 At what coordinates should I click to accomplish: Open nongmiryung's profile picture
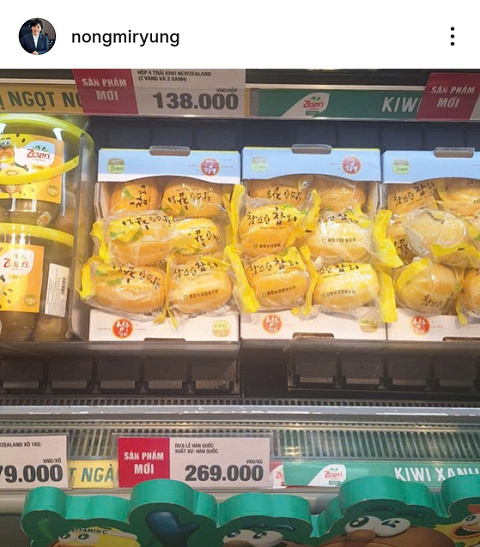click(37, 36)
